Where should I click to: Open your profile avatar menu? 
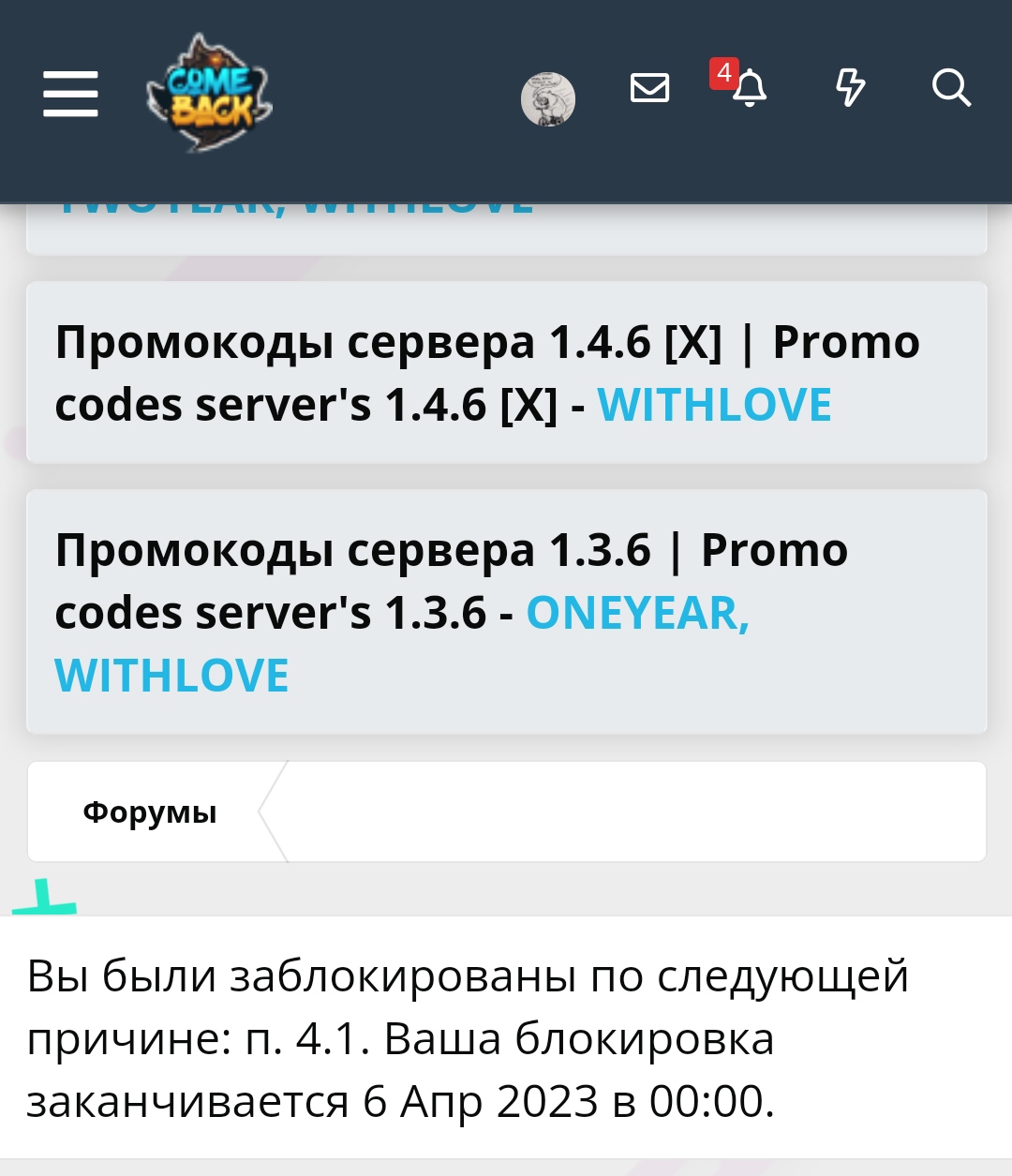point(548,99)
